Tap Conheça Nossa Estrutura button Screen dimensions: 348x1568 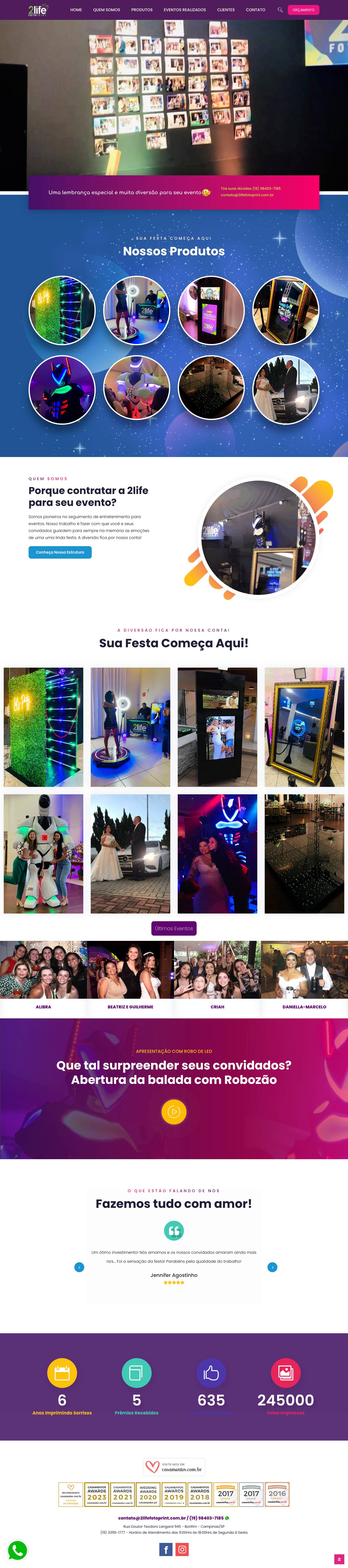60,552
